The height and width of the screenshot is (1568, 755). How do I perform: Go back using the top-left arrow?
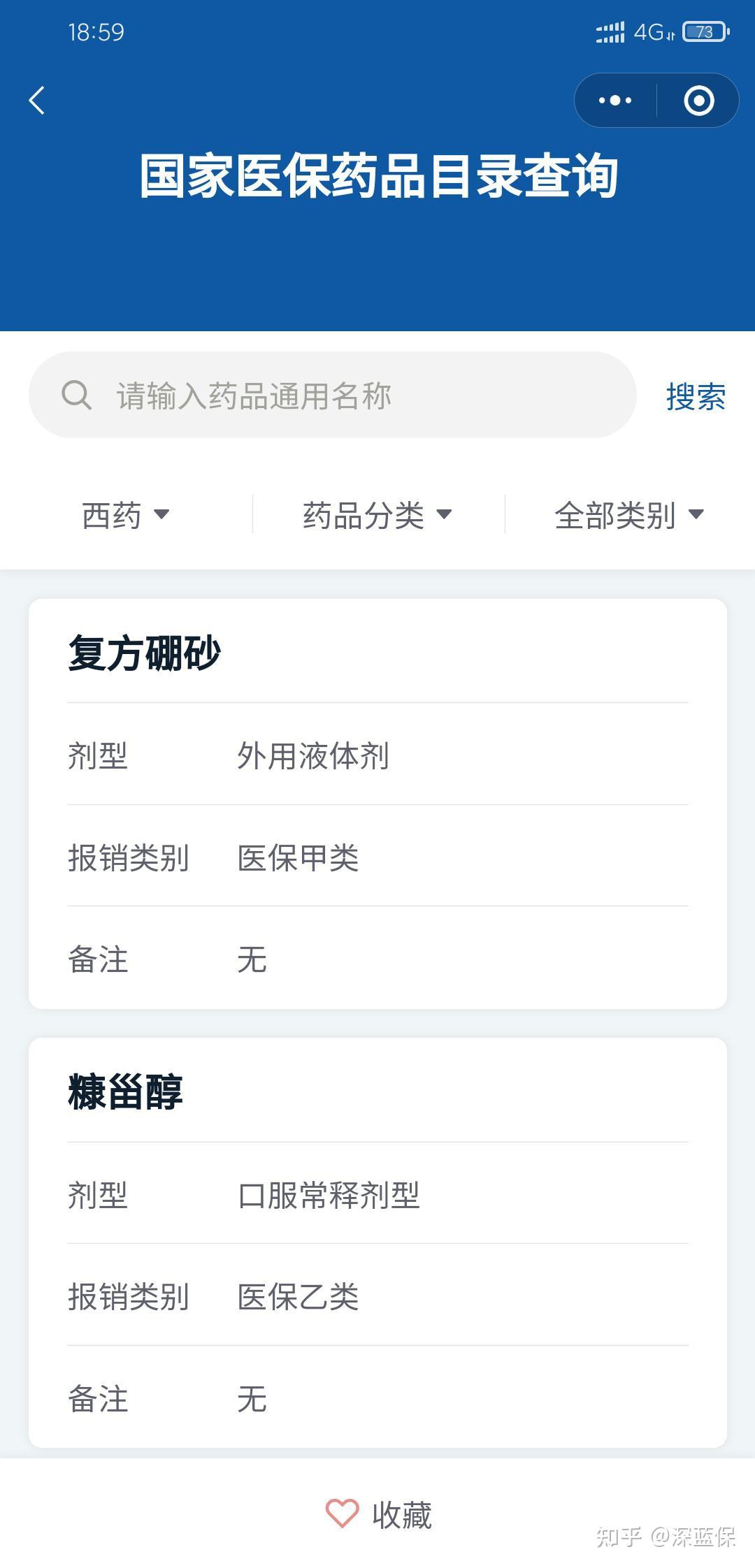(37, 101)
